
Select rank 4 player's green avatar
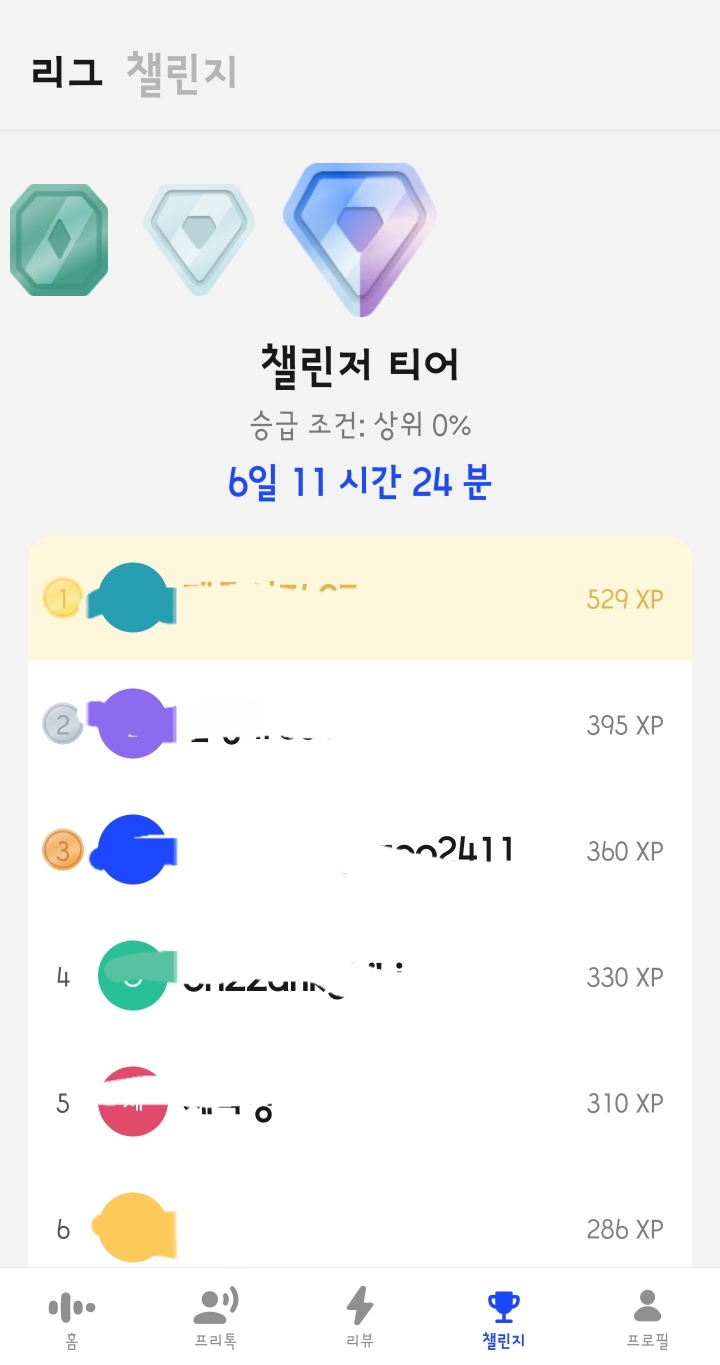click(x=133, y=976)
